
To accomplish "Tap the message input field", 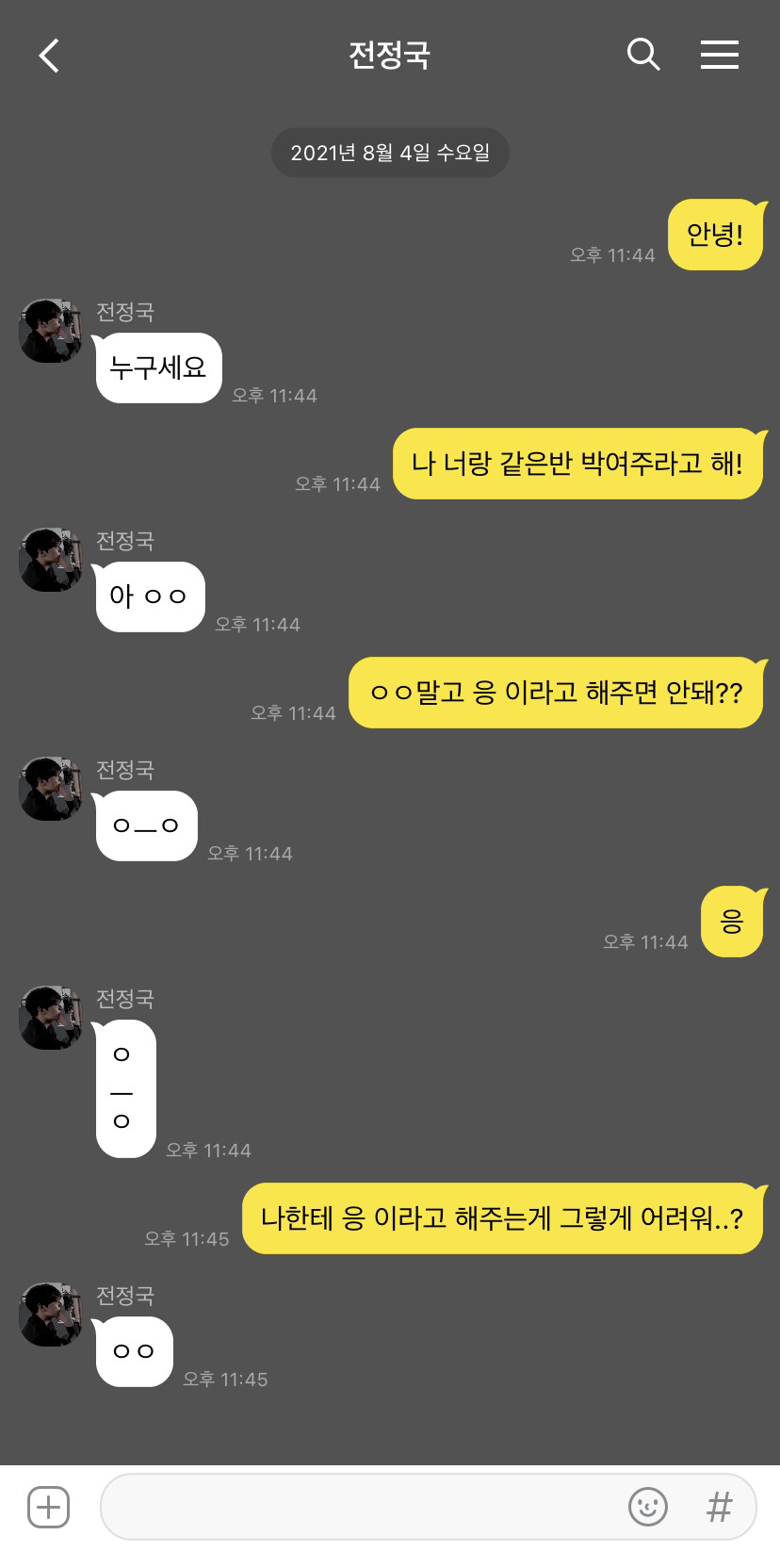I will (x=358, y=1507).
